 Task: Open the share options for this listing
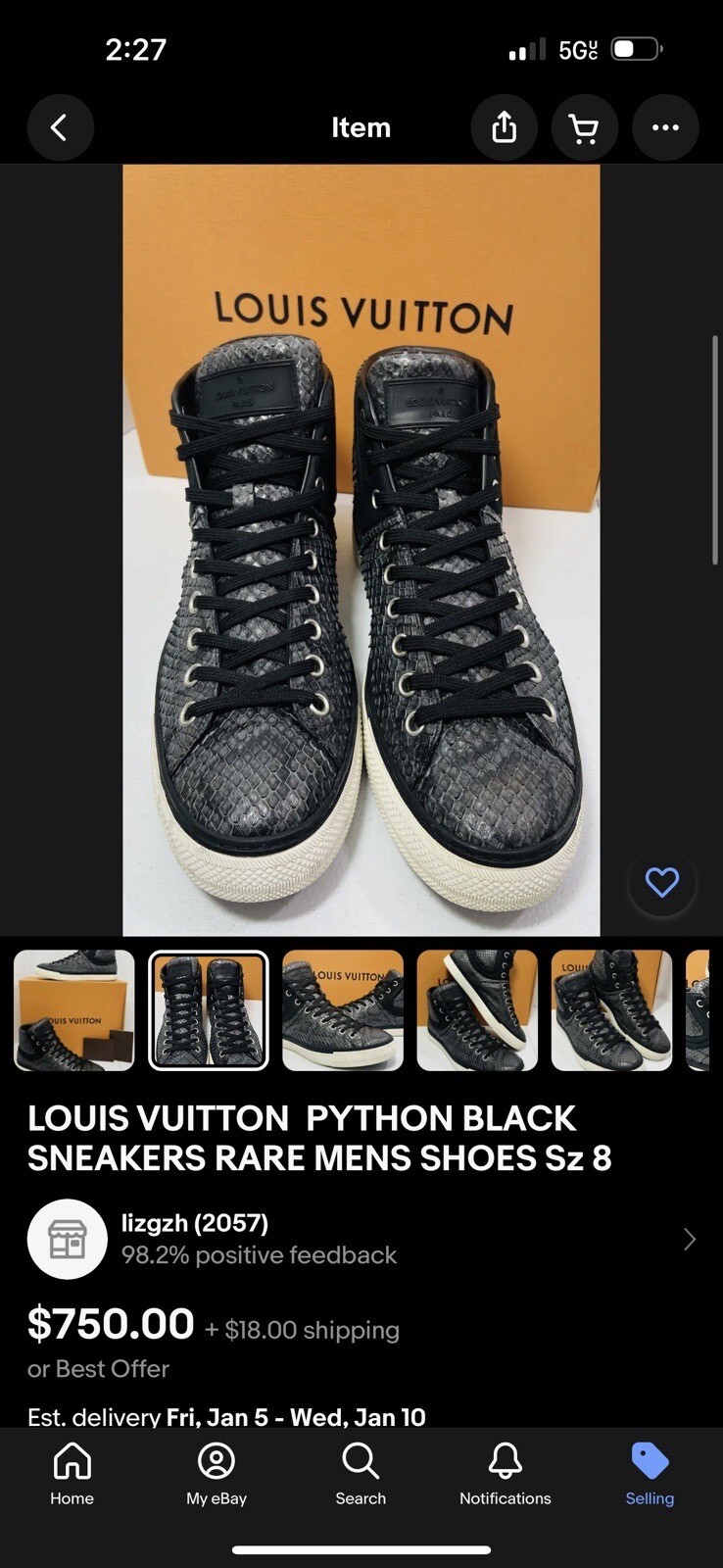pos(504,127)
